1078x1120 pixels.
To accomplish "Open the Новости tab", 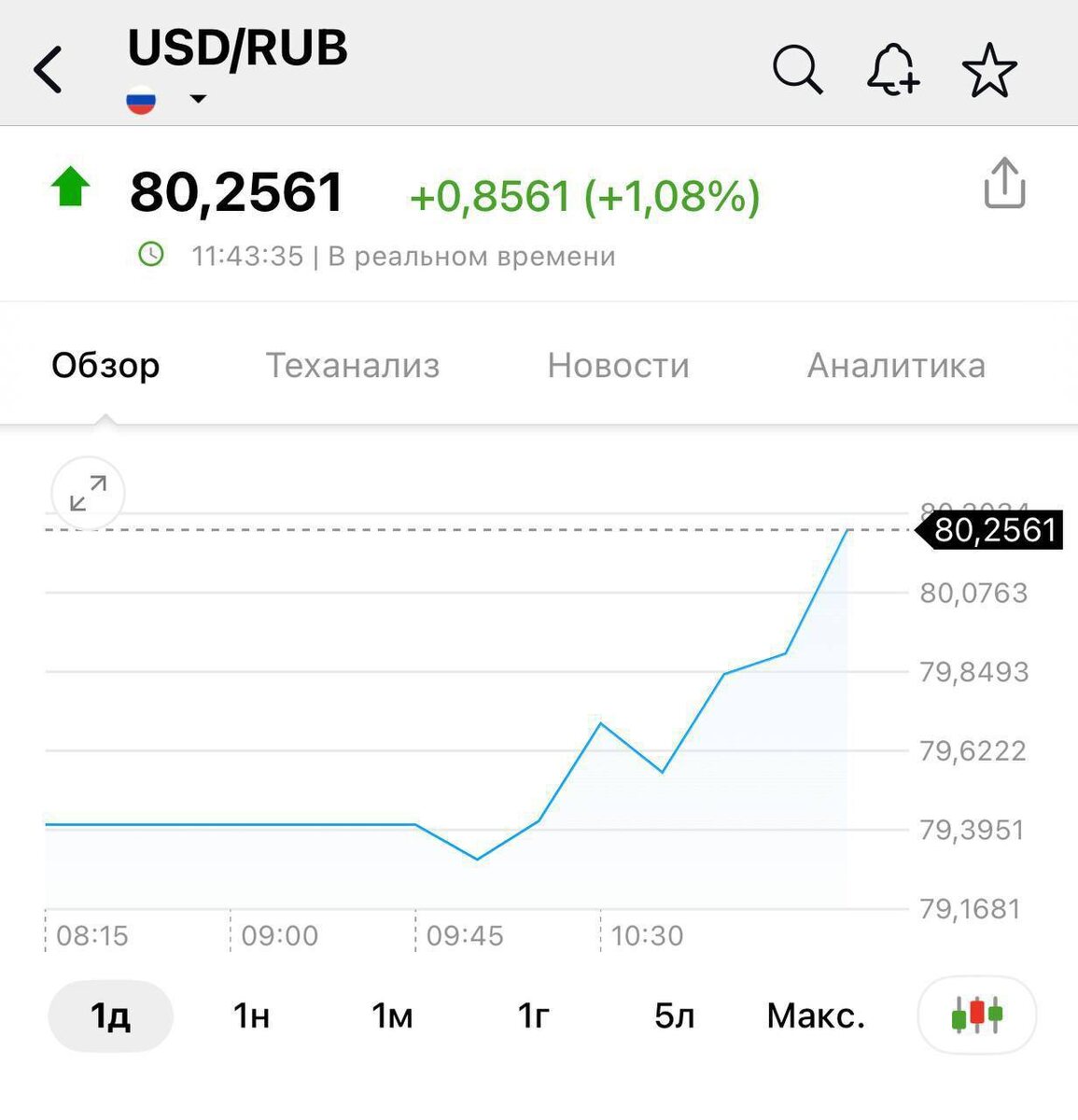I will pyautogui.click(x=618, y=365).
